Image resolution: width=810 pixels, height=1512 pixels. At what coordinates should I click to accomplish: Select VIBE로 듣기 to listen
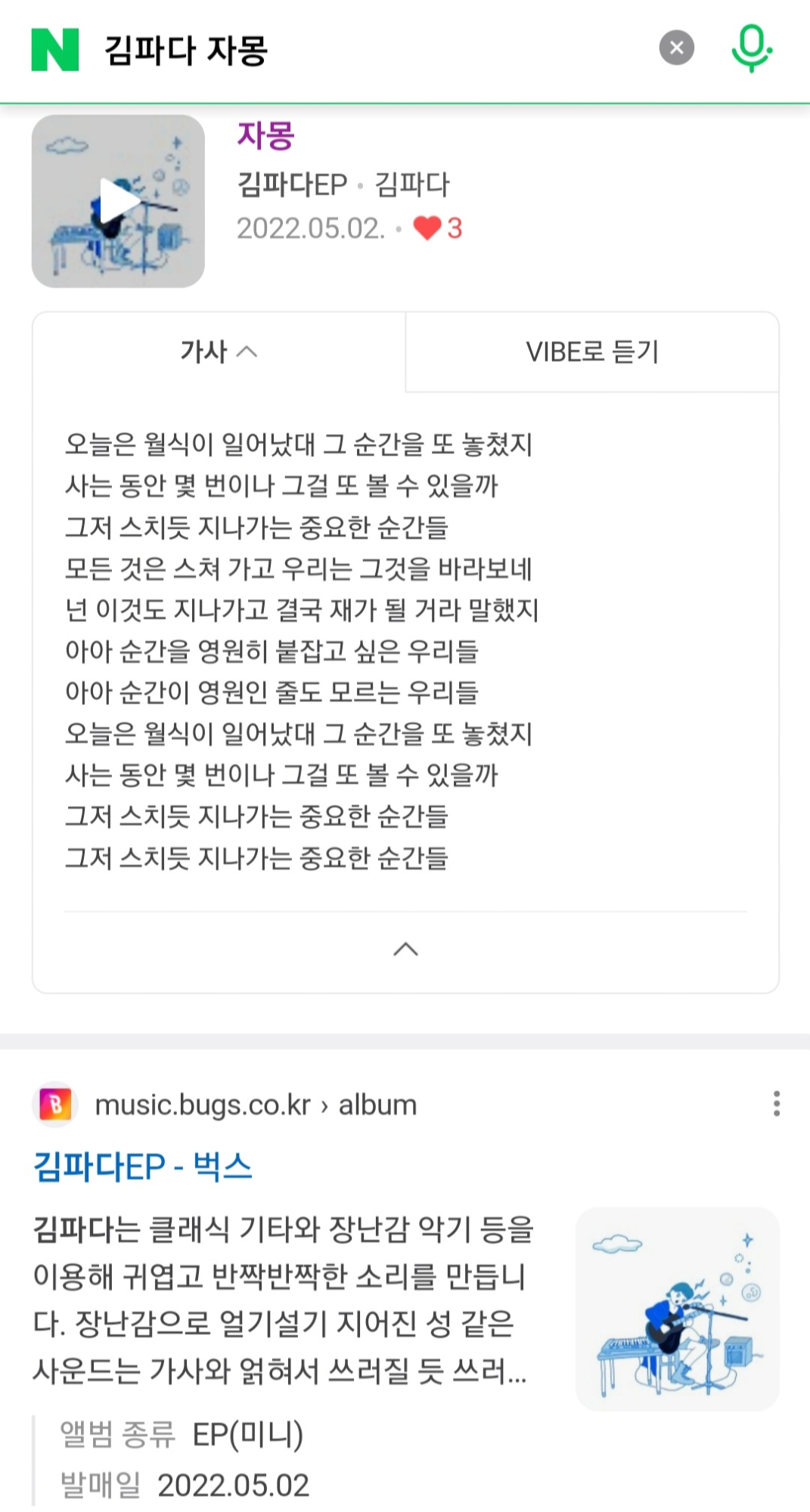(x=592, y=352)
